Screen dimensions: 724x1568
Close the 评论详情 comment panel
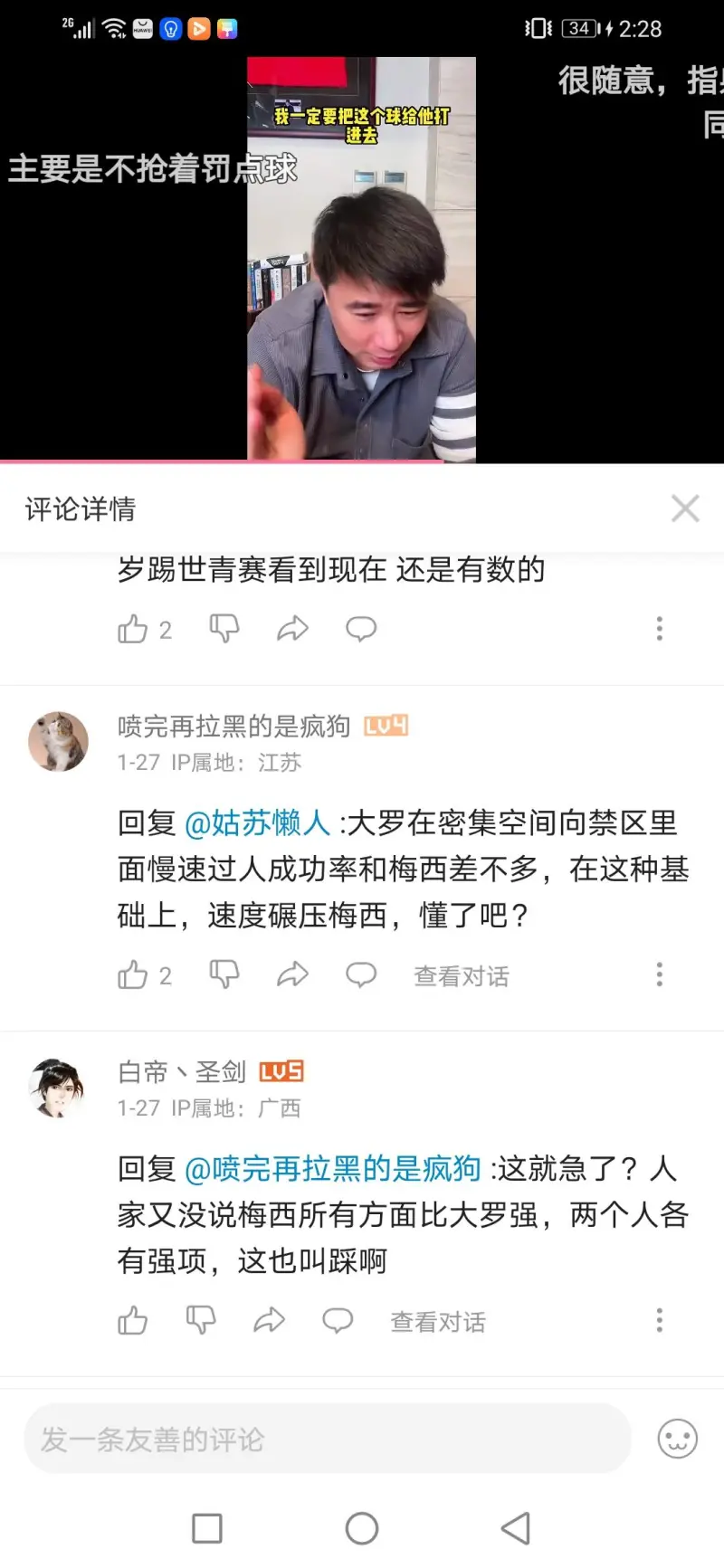click(685, 508)
